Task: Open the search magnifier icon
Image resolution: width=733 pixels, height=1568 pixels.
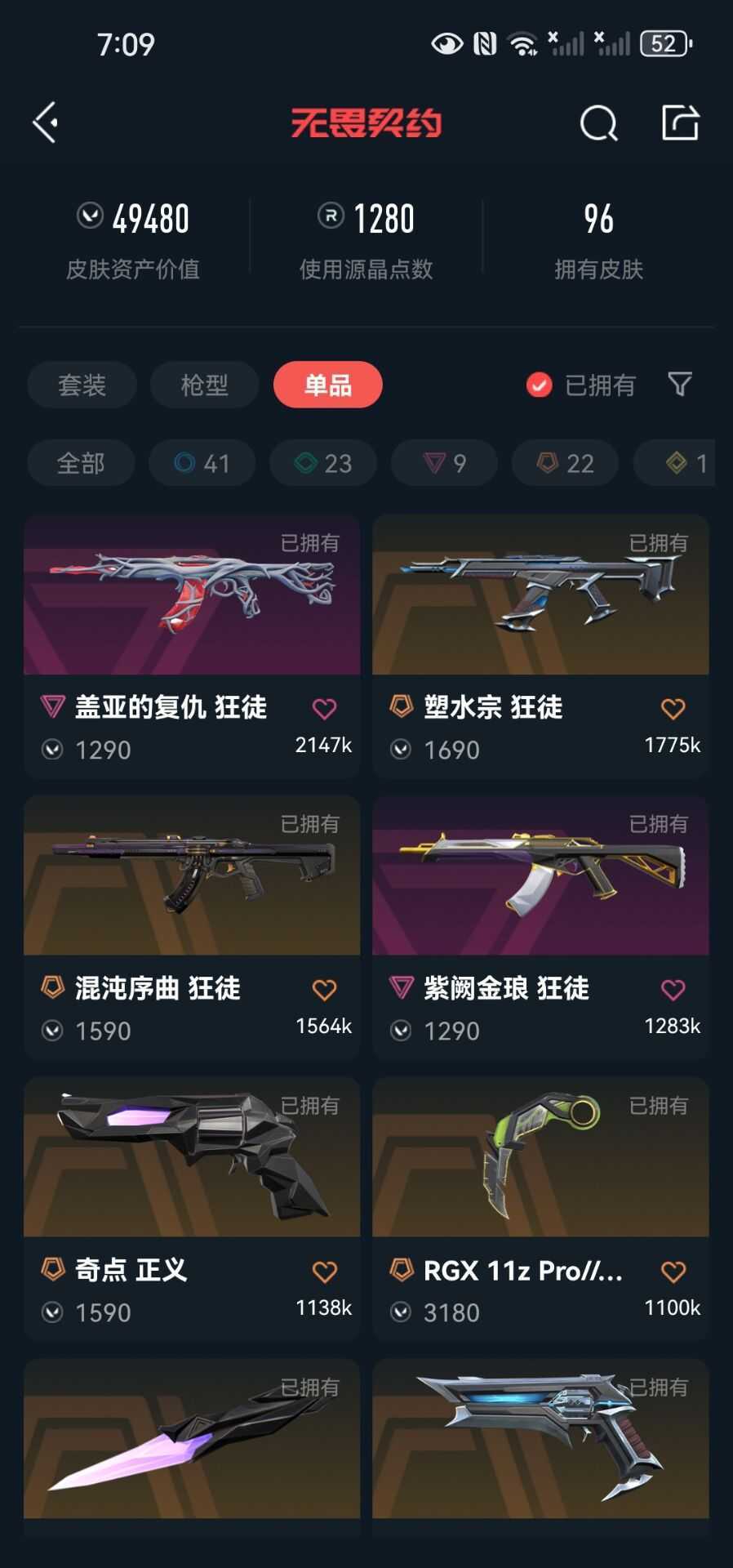Action: click(598, 124)
